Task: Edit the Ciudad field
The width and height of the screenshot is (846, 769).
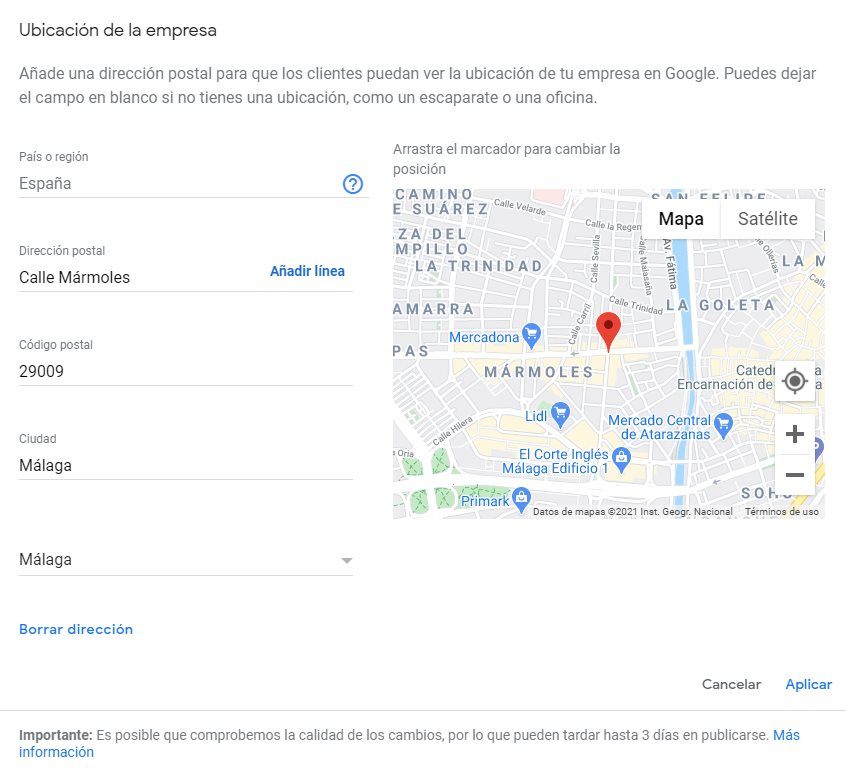Action: tap(185, 465)
